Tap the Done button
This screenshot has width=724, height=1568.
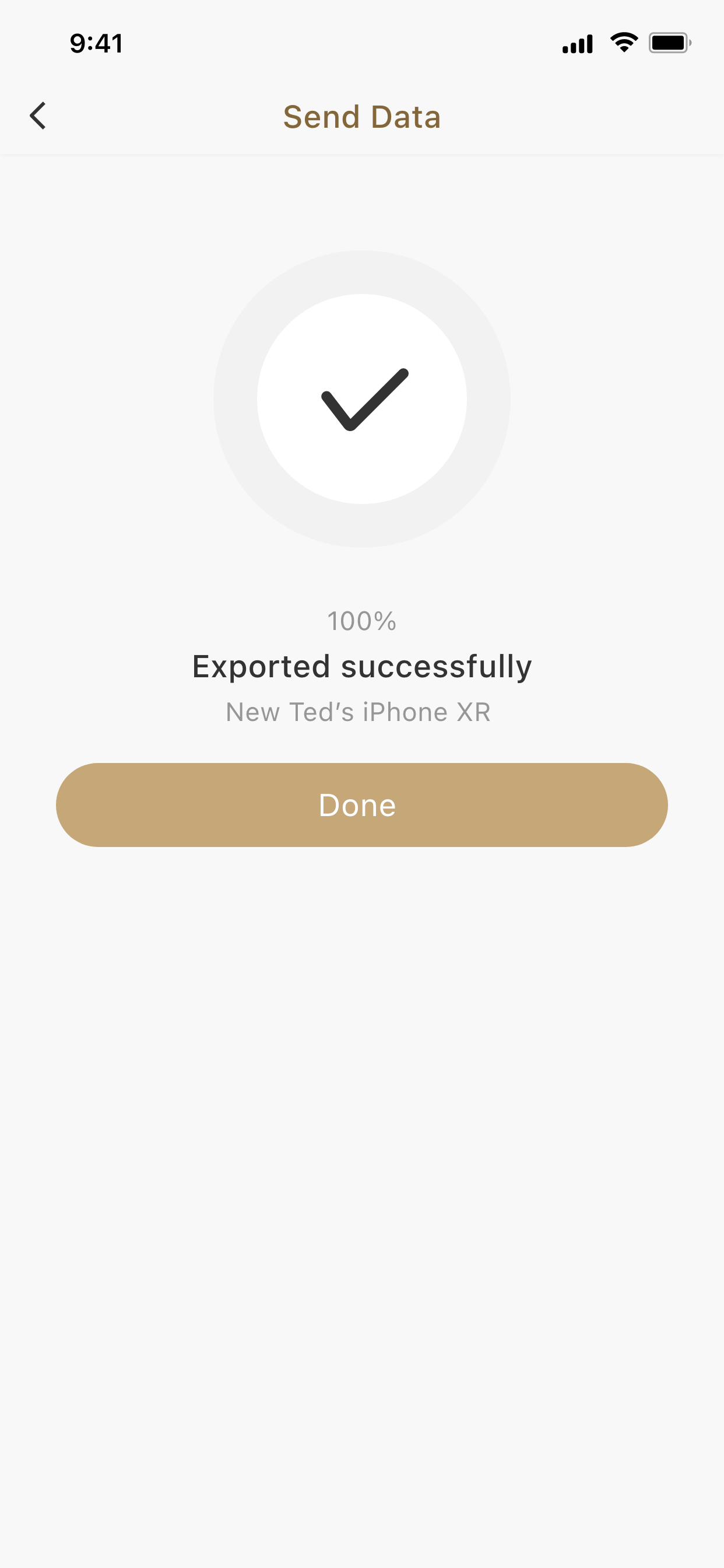click(x=361, y=804)
